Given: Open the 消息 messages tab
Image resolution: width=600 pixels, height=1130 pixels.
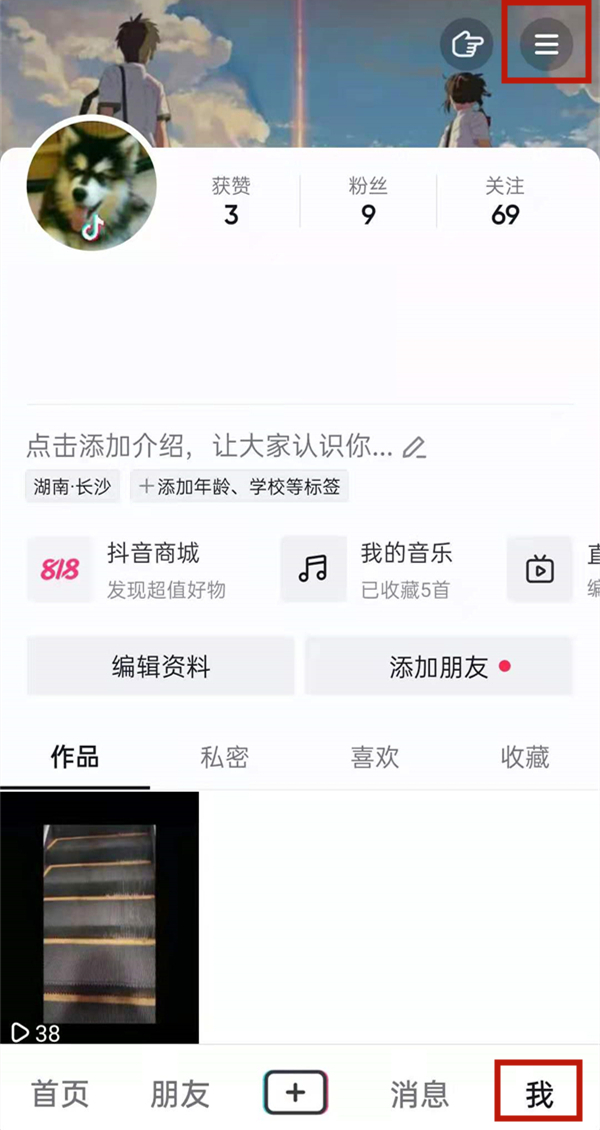Looking at the screenshot, I should click(419, 1094).
